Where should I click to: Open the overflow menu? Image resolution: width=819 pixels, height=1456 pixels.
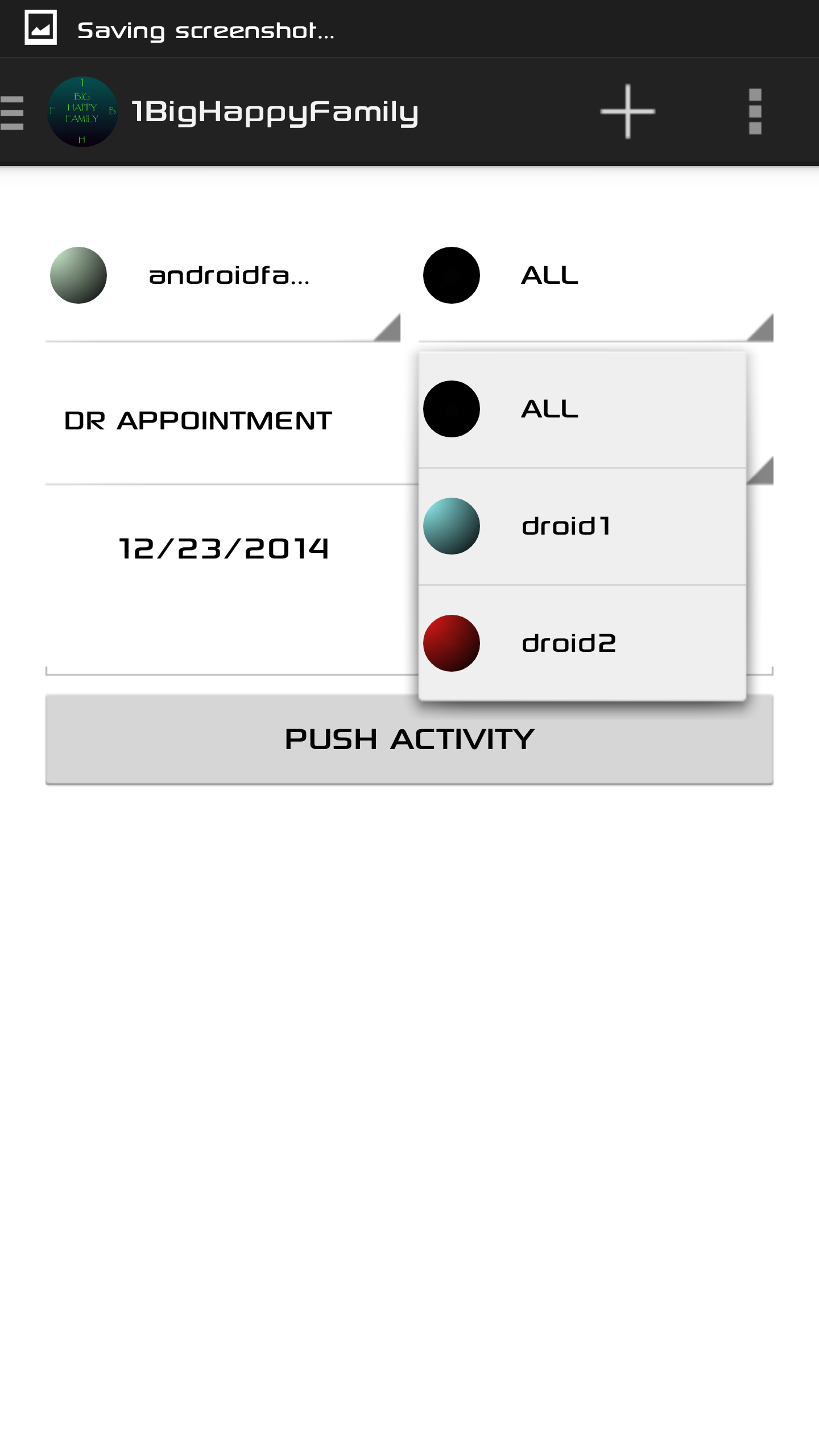[x=755, y=111]
